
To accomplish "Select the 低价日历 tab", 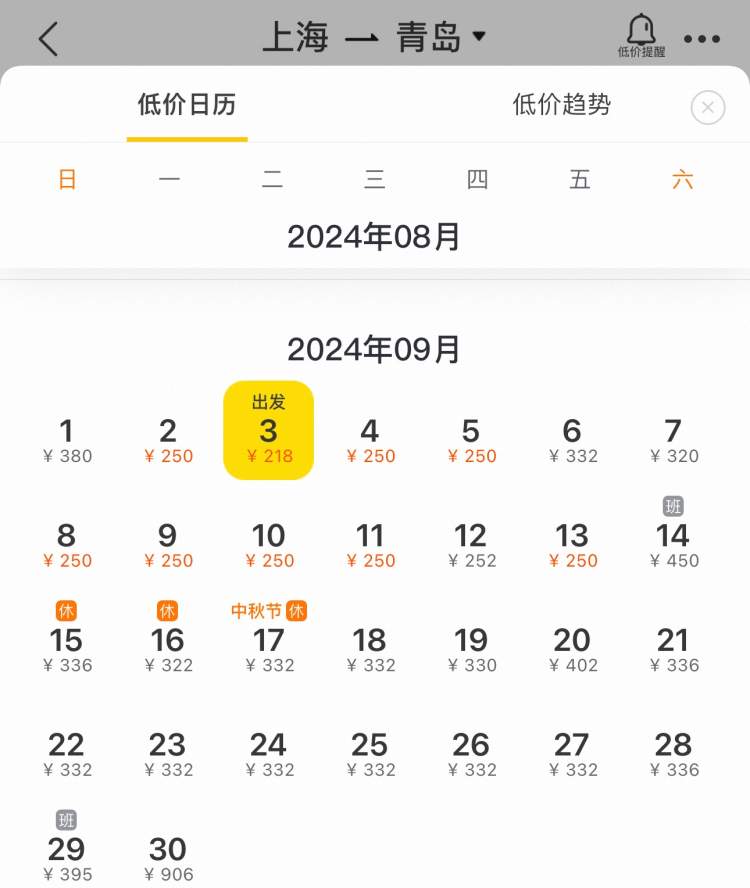I will pos(187,104).
